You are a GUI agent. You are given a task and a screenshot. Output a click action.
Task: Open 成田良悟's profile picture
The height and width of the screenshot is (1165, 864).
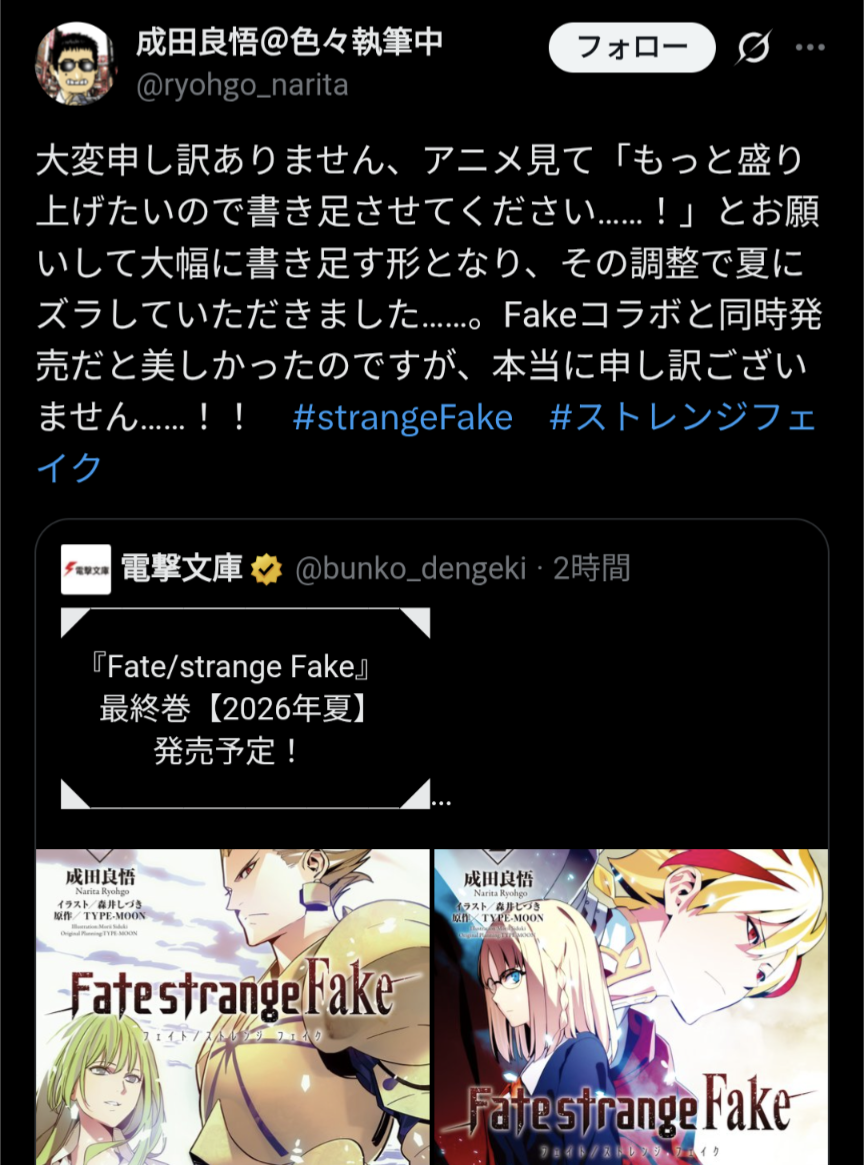pos(76,63)
